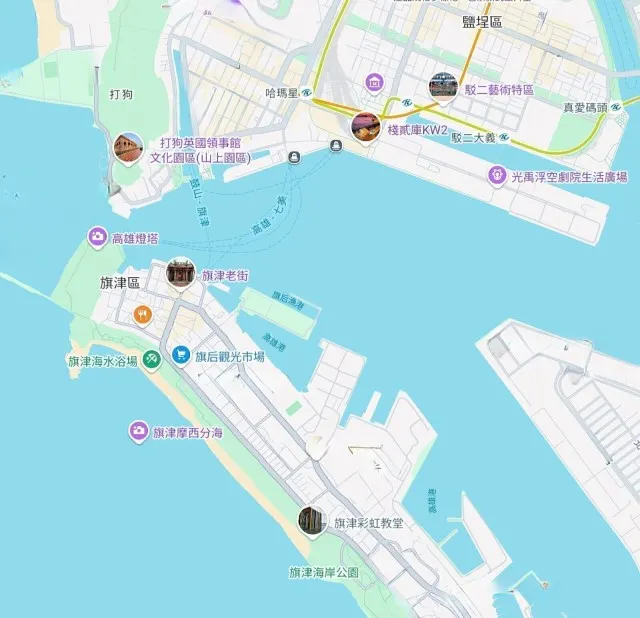Select the 哈瑪星 transit station marker
This screenshot has width=640, height=618.
(x=307, y=93)
